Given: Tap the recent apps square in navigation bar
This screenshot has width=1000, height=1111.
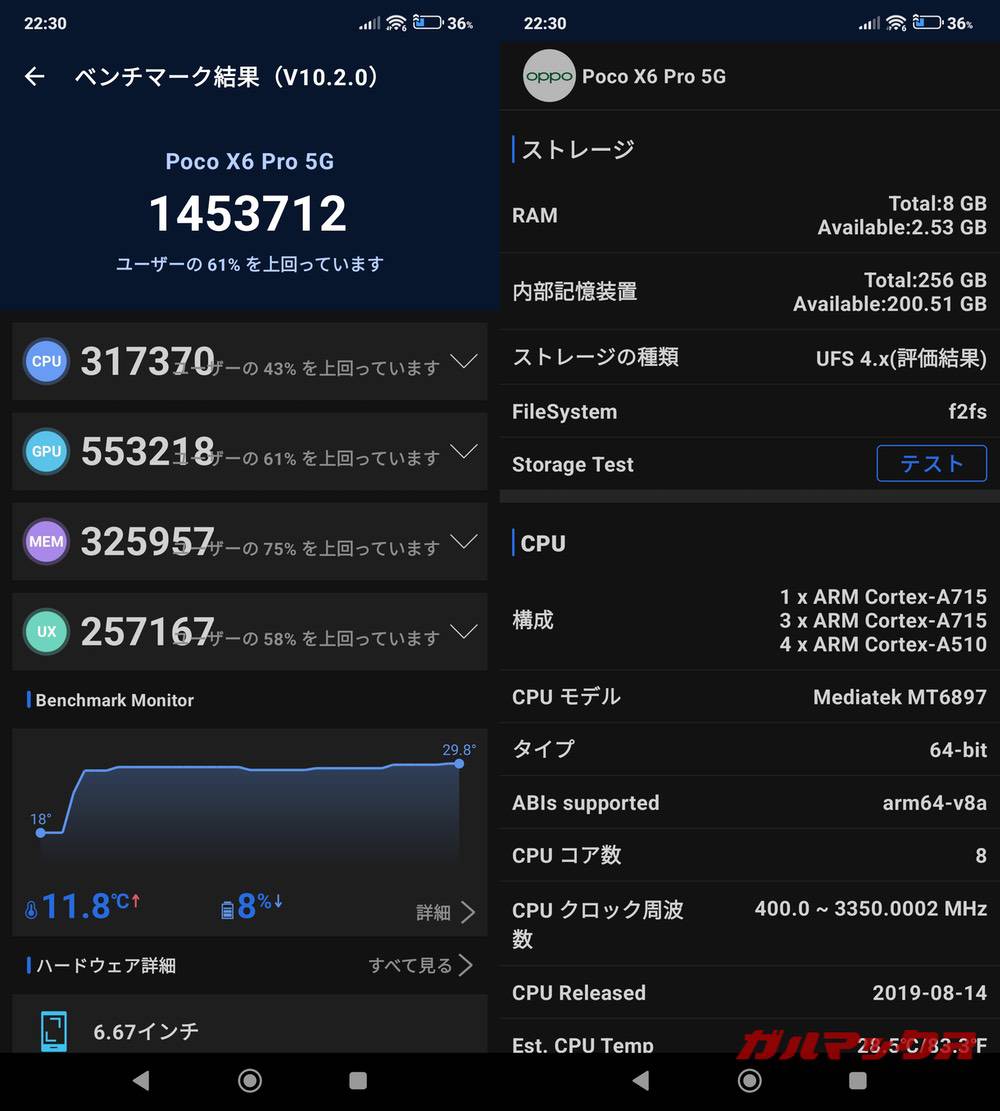Looking at the screenshot, I should tap(355, 1081).
